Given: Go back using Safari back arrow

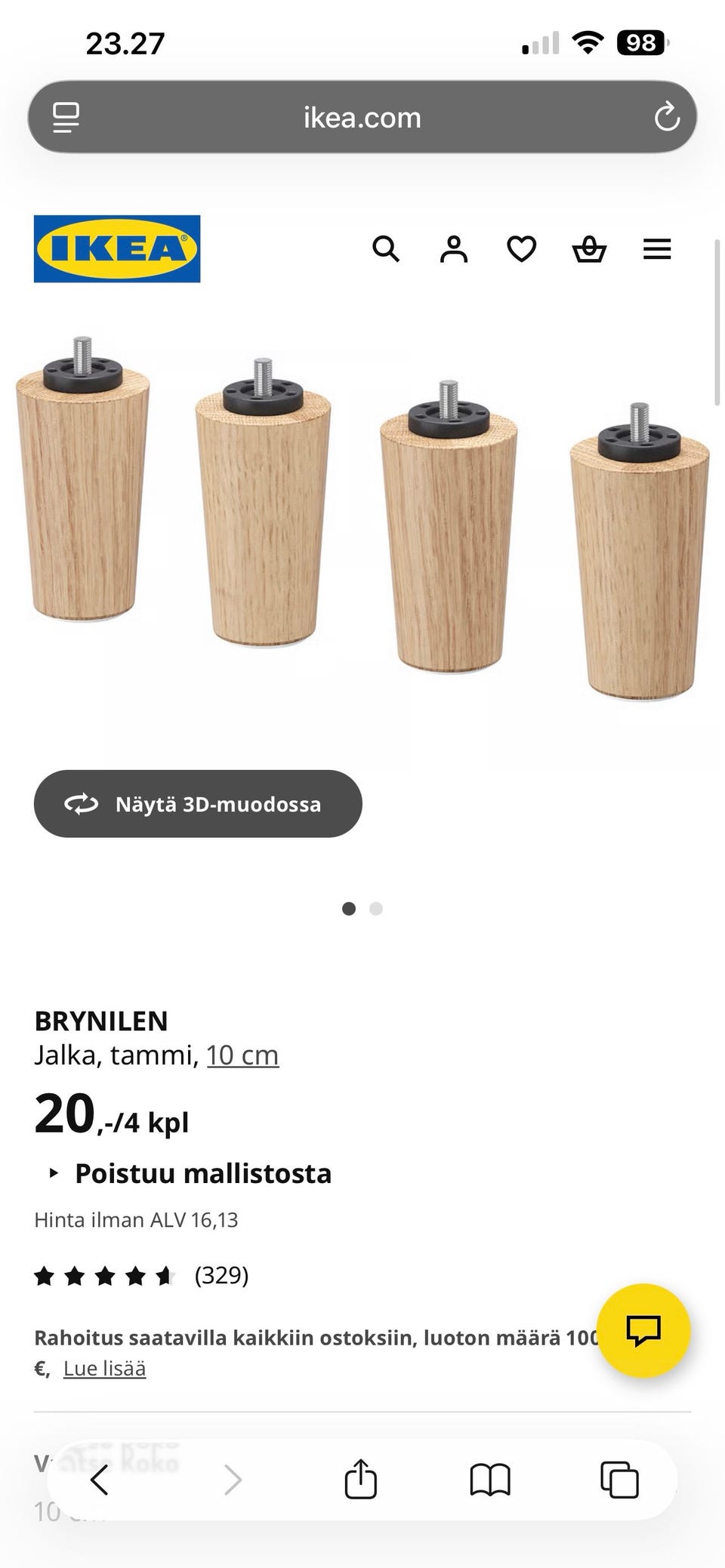Looking at the screenshot, I should 102,1481.
